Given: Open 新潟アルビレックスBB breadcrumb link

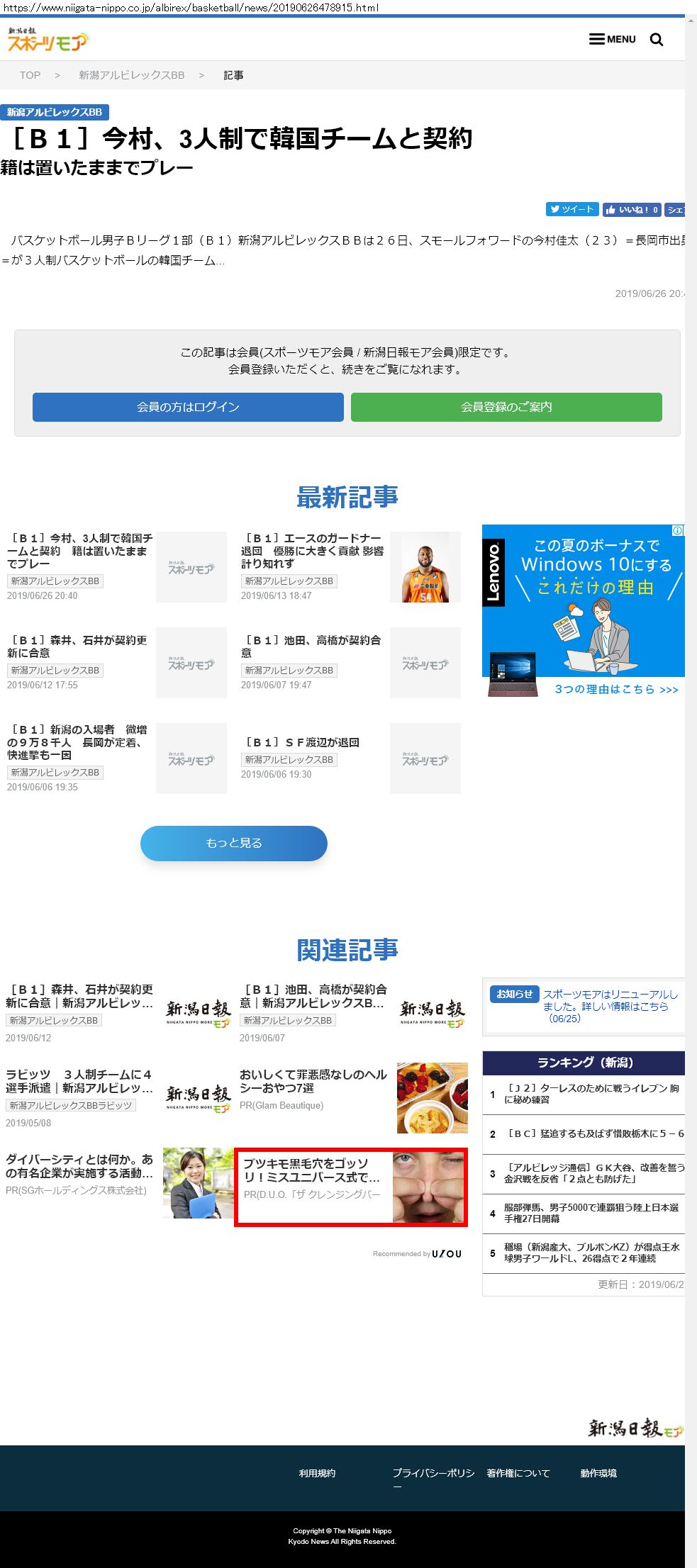Looking at the screenshot, I should pos(131,75).
